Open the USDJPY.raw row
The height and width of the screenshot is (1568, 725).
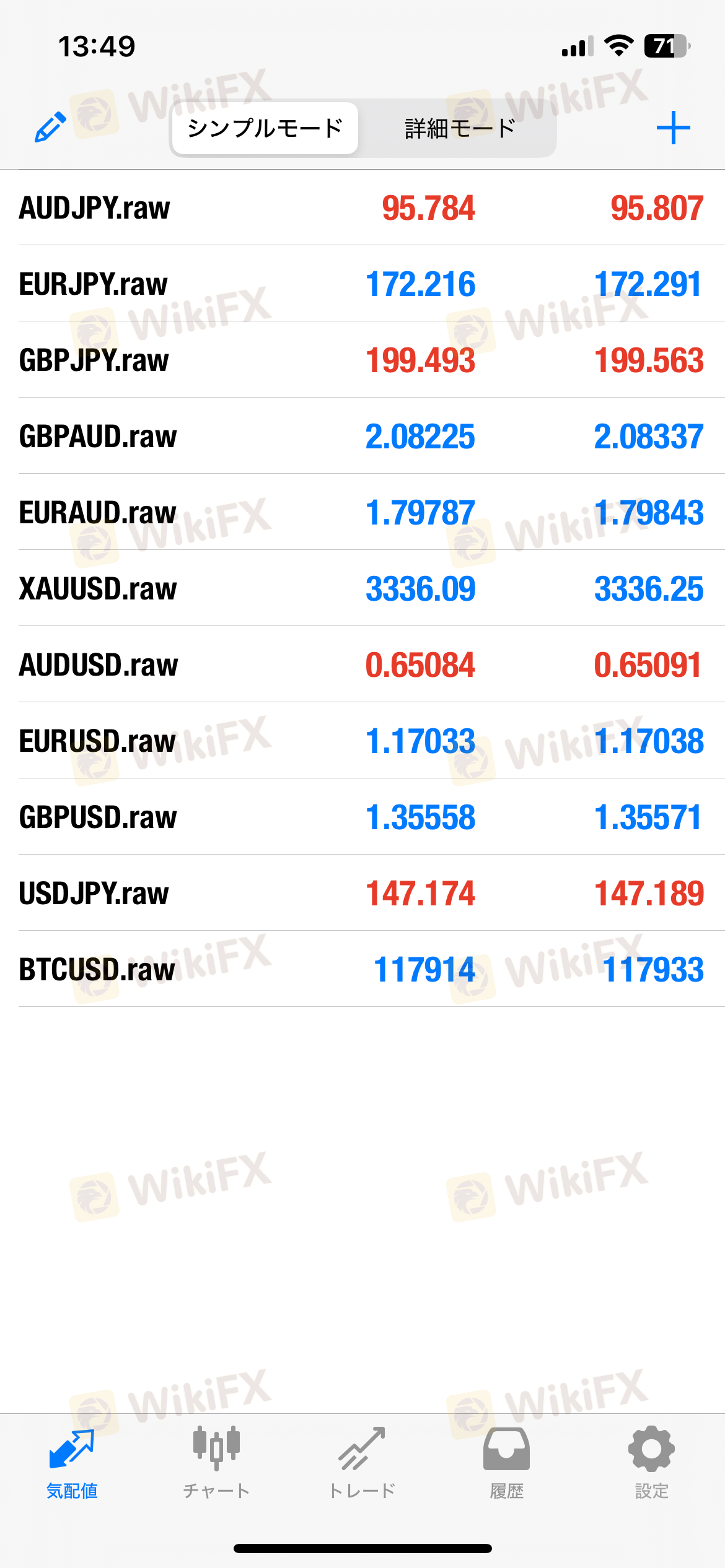(362, 894)
